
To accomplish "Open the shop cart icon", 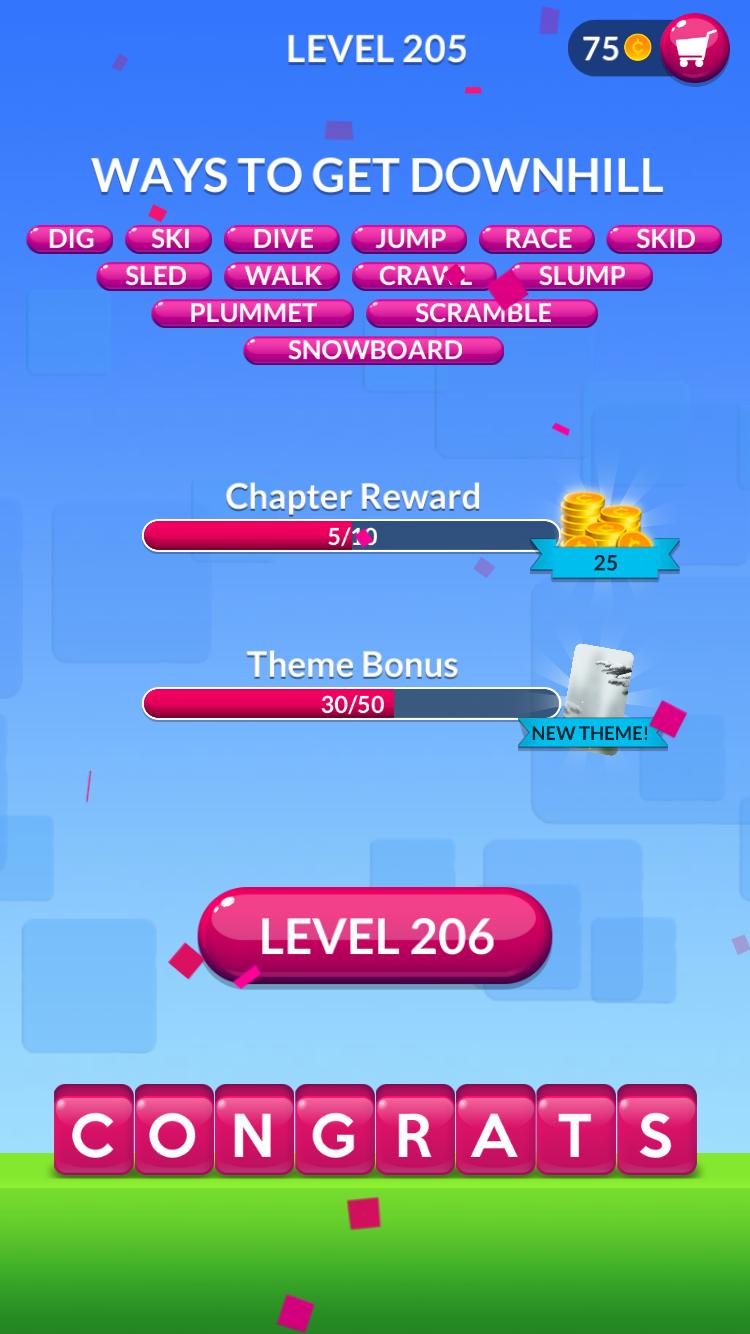I will click(694, 47).
